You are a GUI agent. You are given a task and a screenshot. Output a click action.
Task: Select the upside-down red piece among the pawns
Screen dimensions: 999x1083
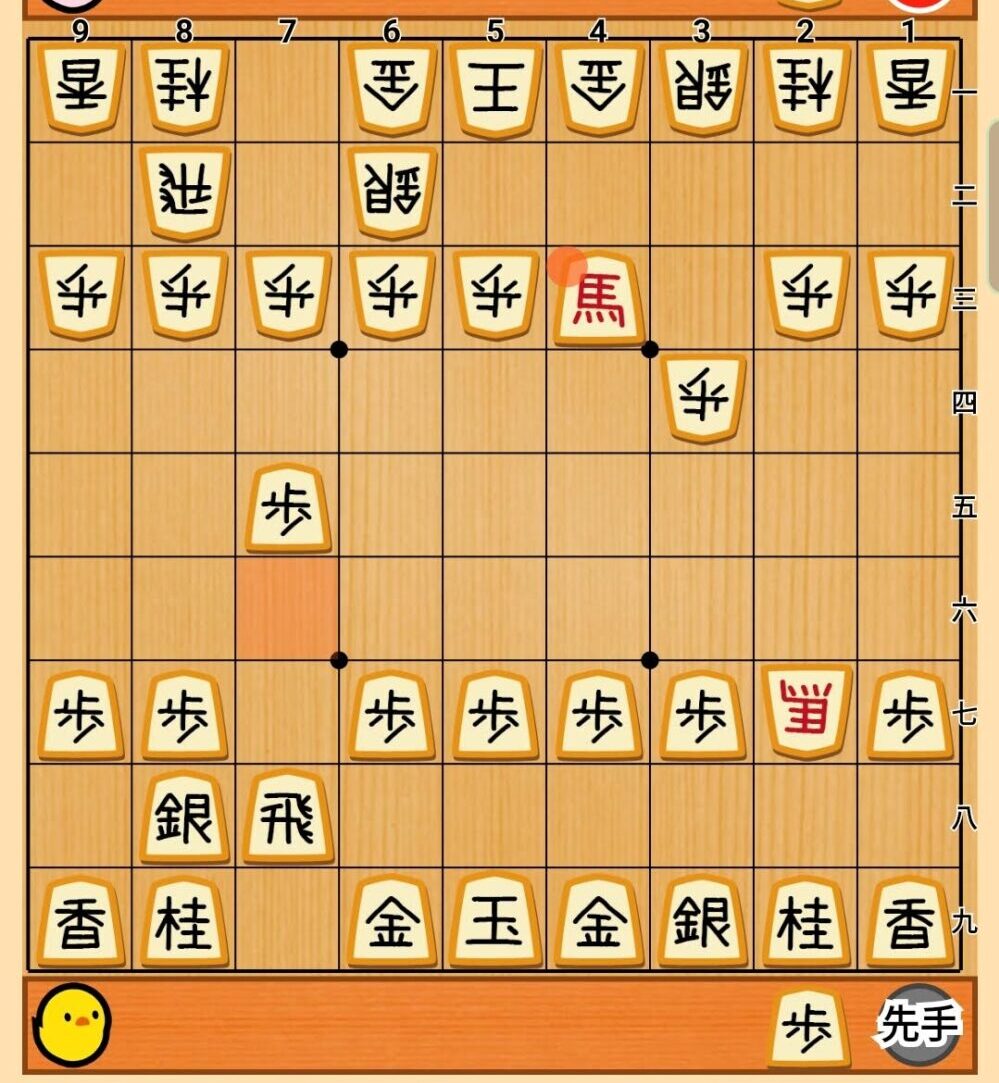pos(807,714)
